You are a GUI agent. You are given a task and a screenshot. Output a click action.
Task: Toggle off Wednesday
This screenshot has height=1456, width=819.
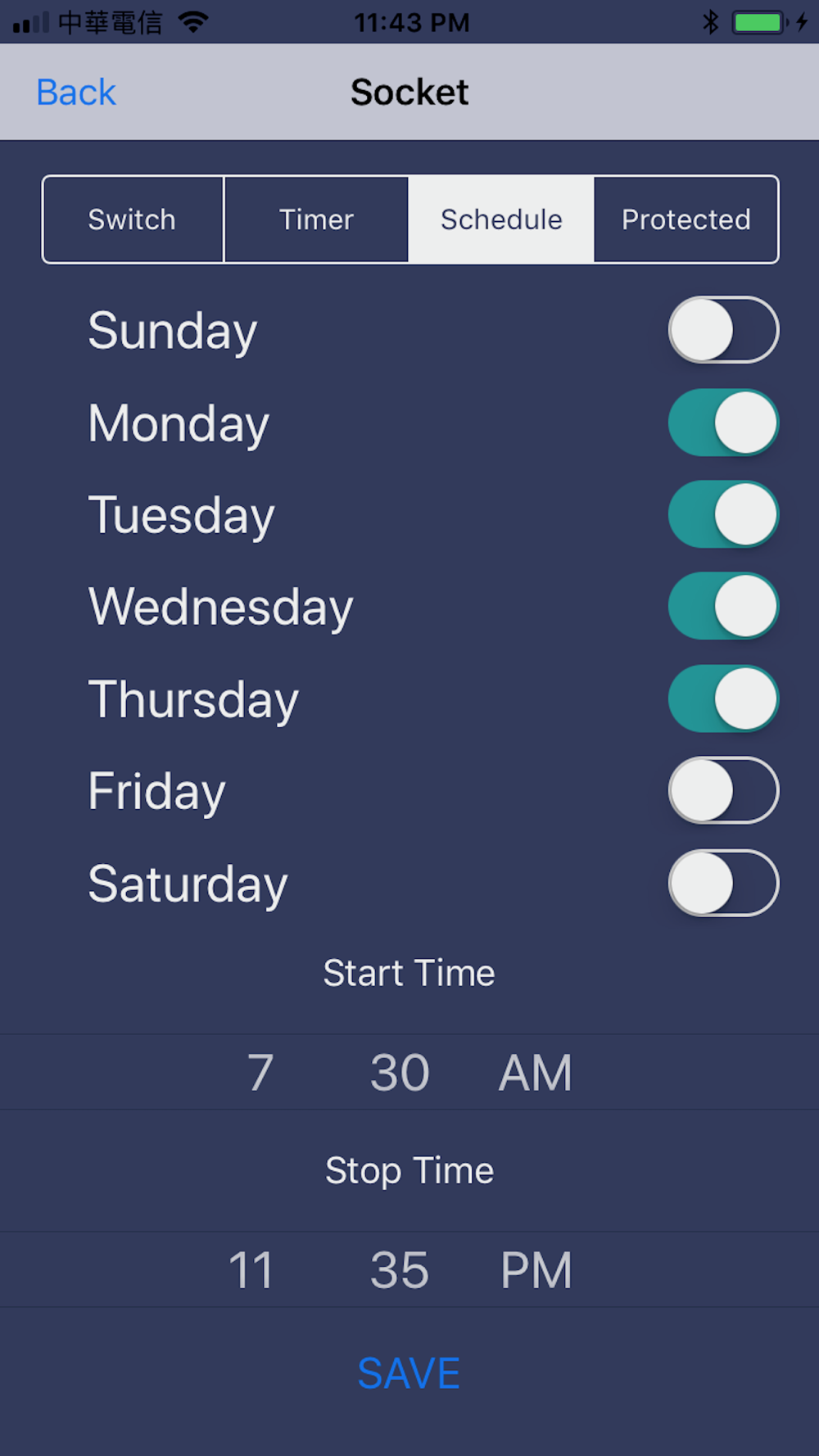tap(723, 607)
